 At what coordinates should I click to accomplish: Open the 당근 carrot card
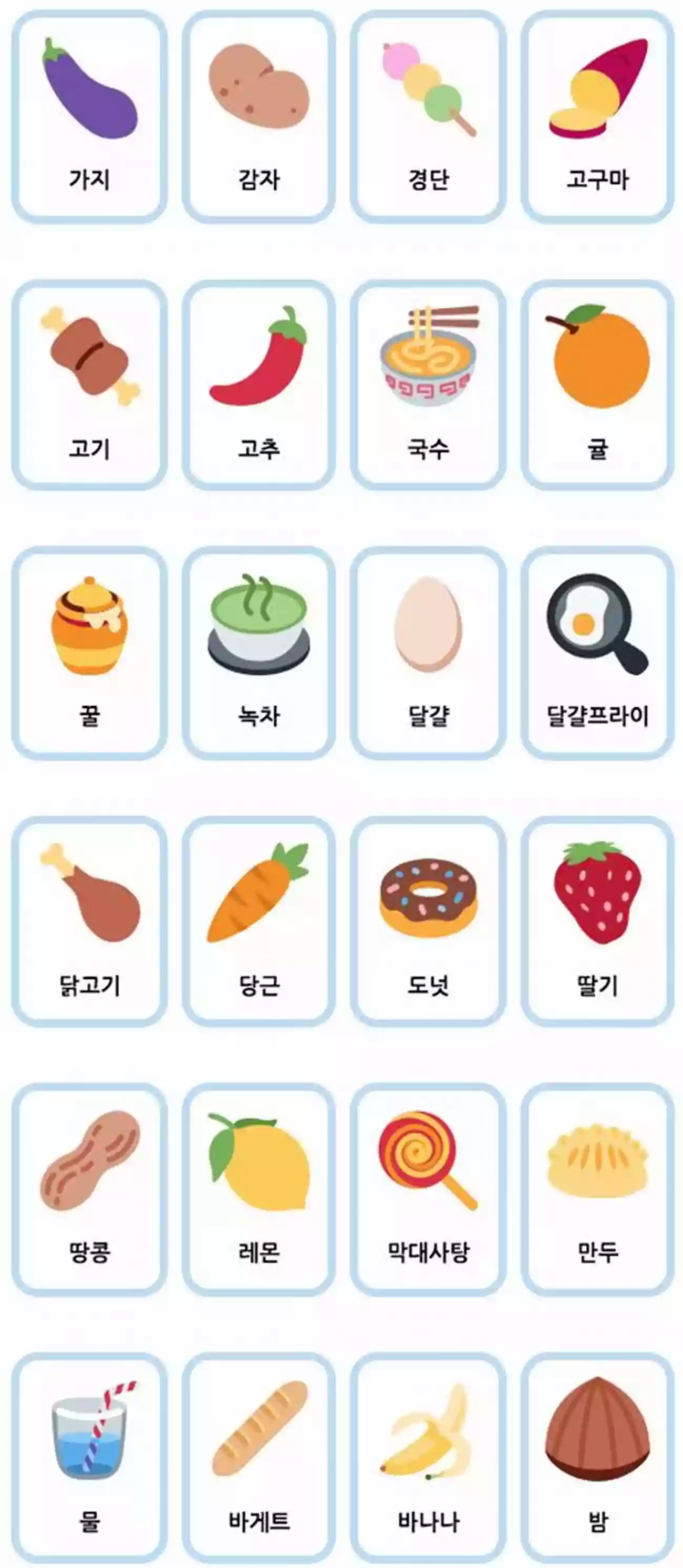(258, 922)
